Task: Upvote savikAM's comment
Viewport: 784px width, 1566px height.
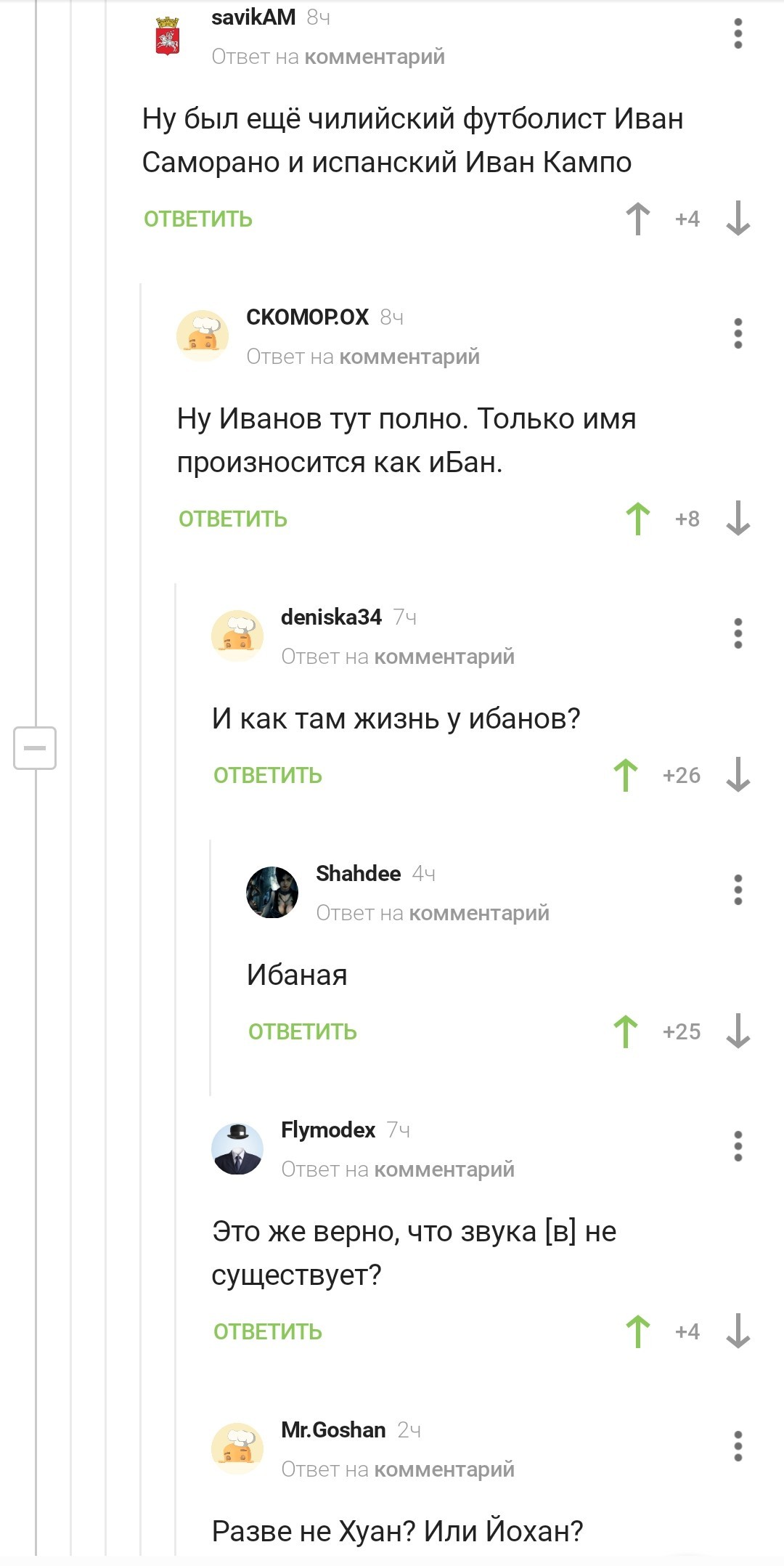Action: pyautogui.click(x=637, y=219)
